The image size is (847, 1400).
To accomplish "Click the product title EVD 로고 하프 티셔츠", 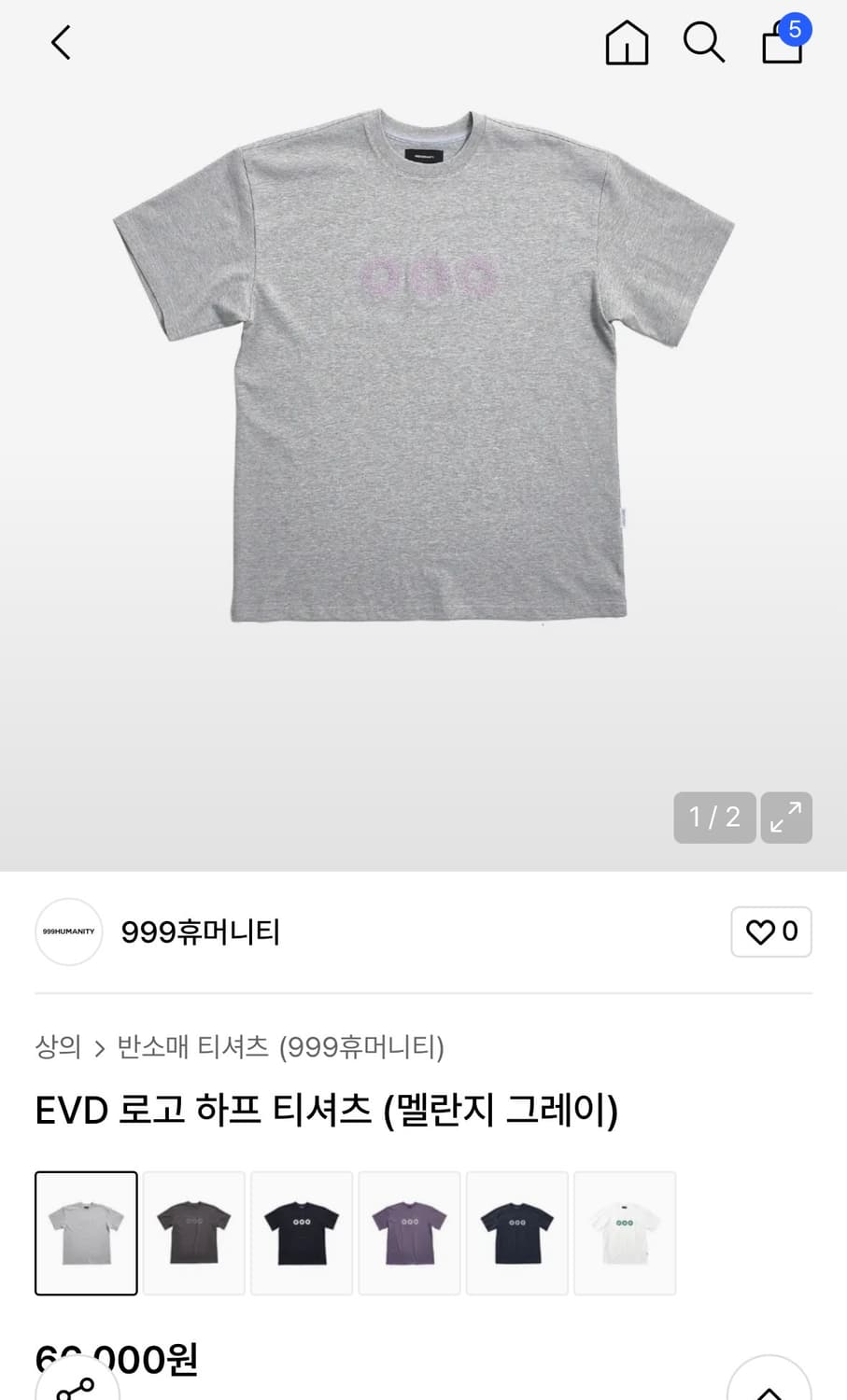I will click(x=328, y=1109).
